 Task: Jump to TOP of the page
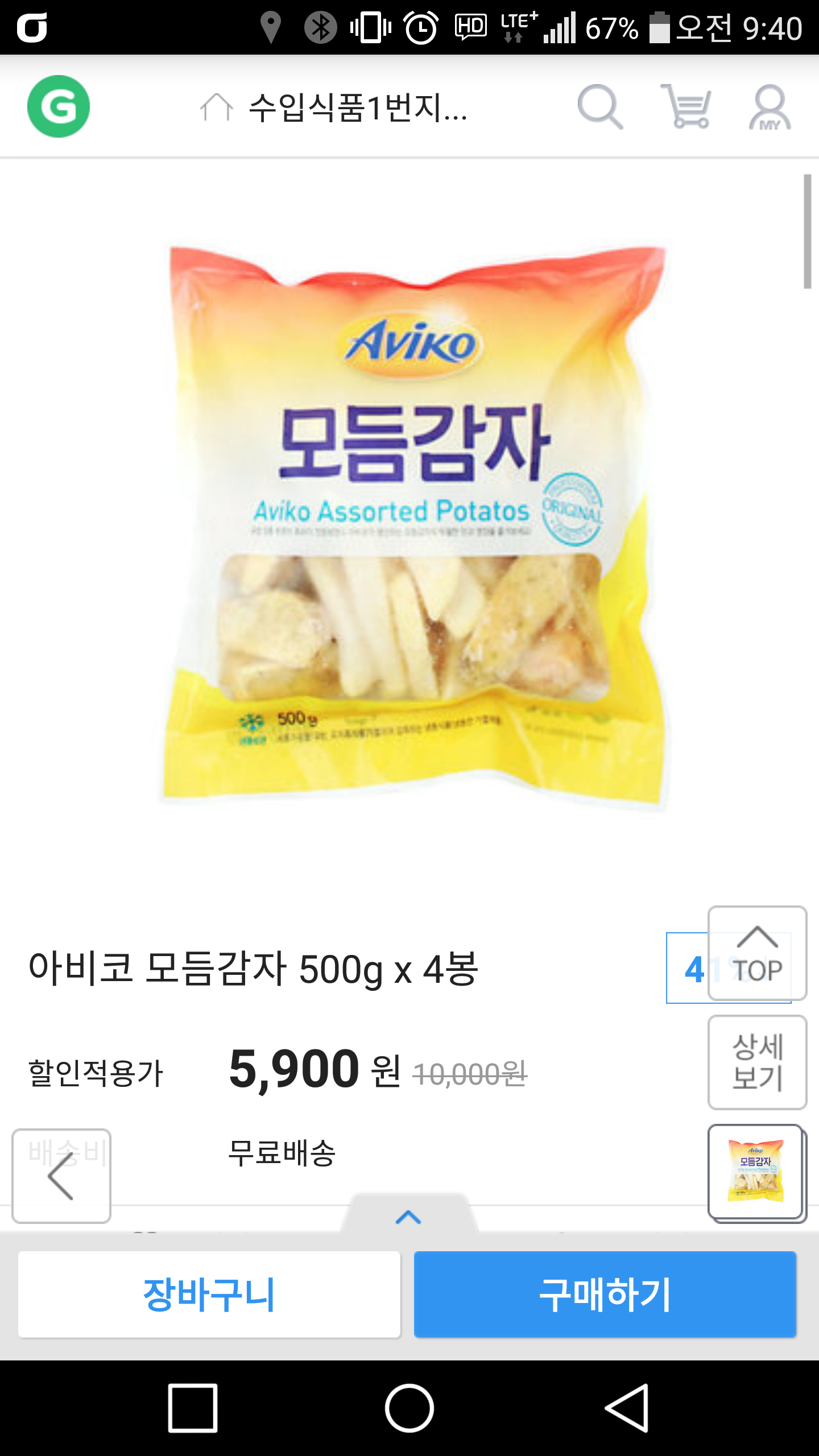click(x=757, y=953)
